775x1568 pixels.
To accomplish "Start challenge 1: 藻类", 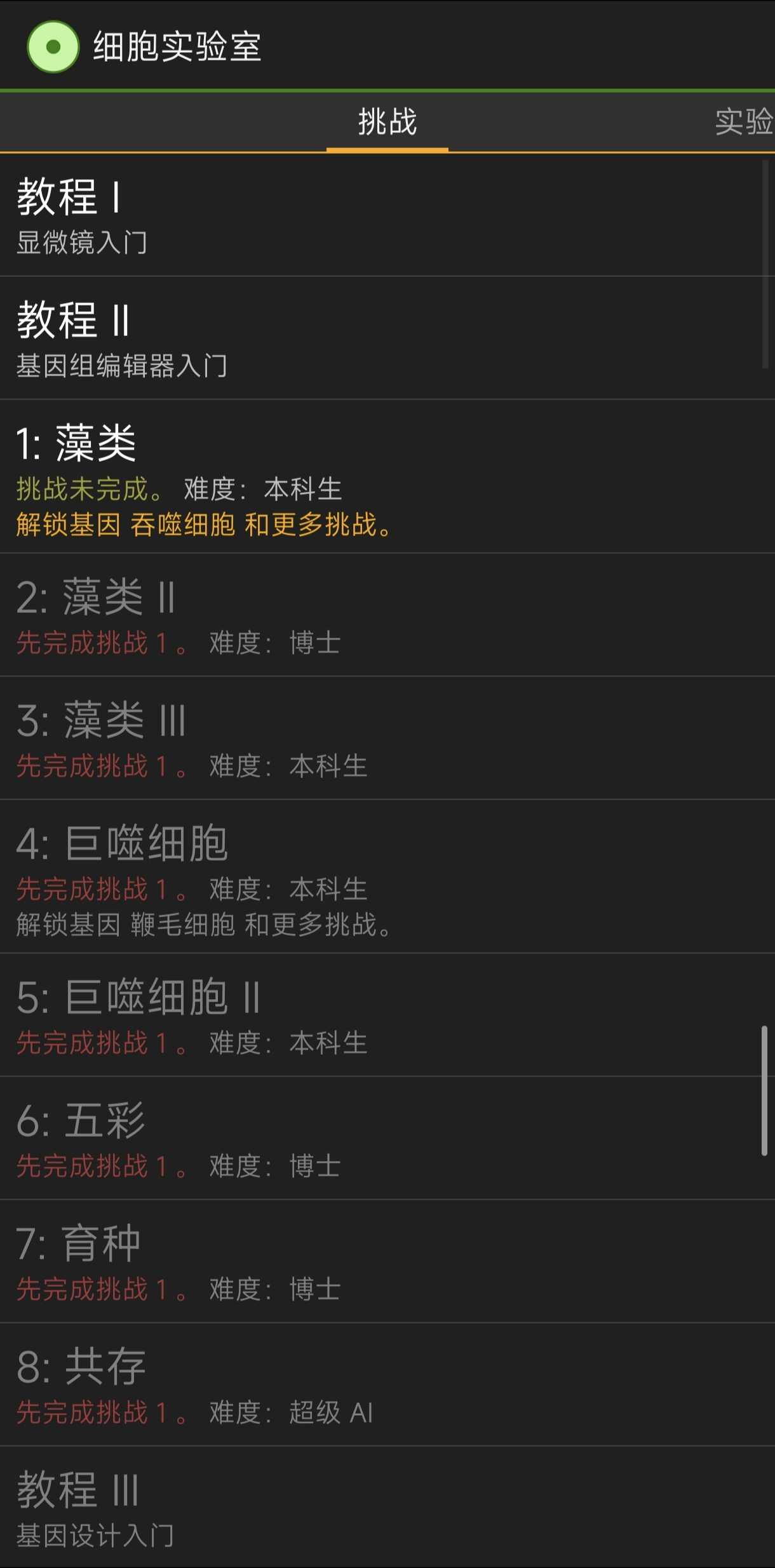I will point(387,477).
